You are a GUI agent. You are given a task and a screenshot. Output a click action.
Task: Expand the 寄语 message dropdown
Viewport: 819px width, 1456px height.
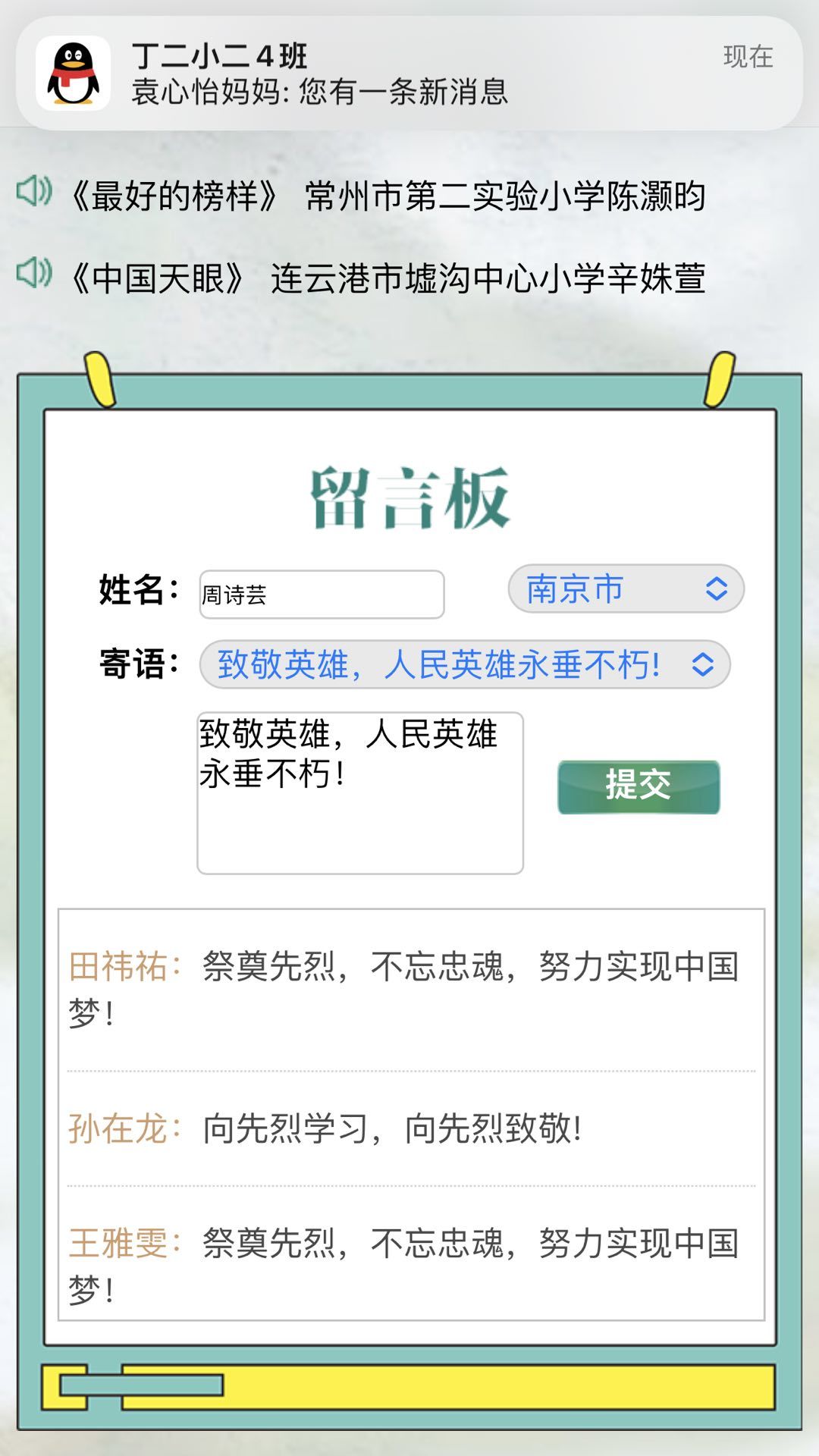[x=465, y=664]
